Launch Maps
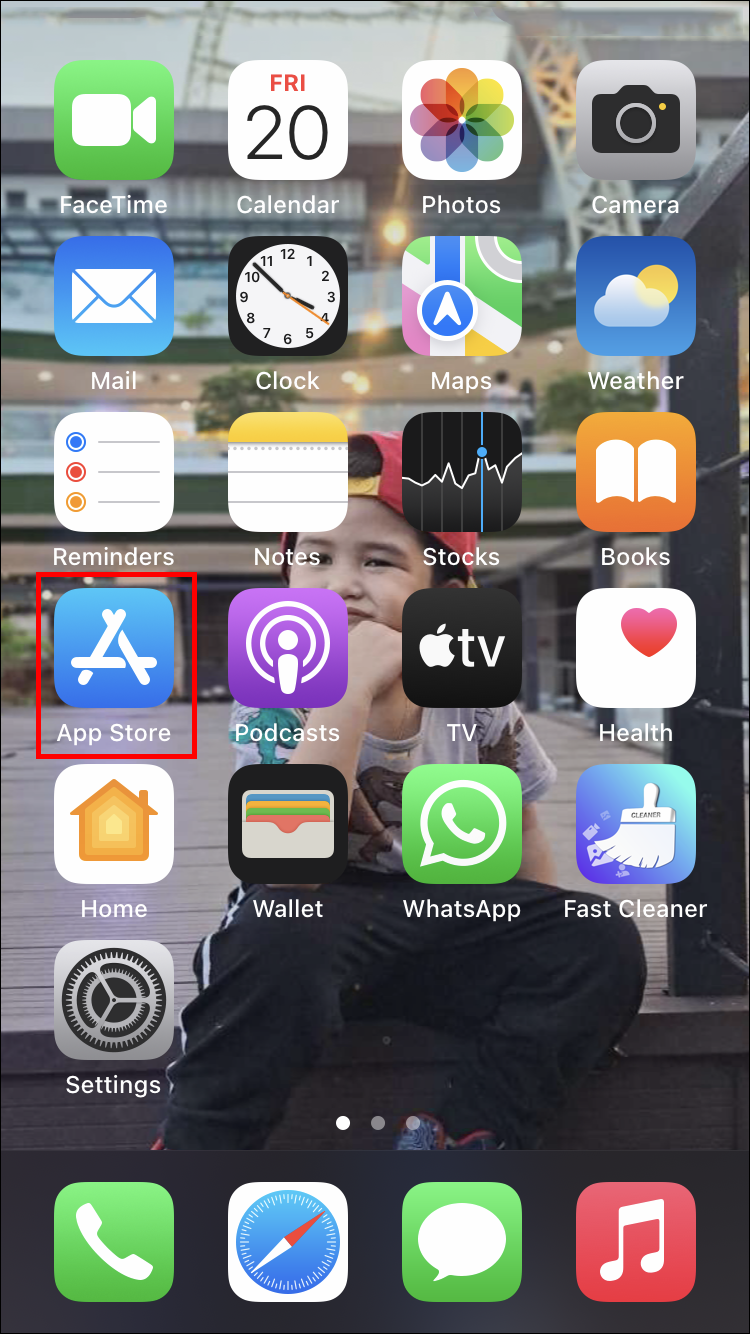Image resolution: width=750 pixels, height=1334 pixels. 462,296
